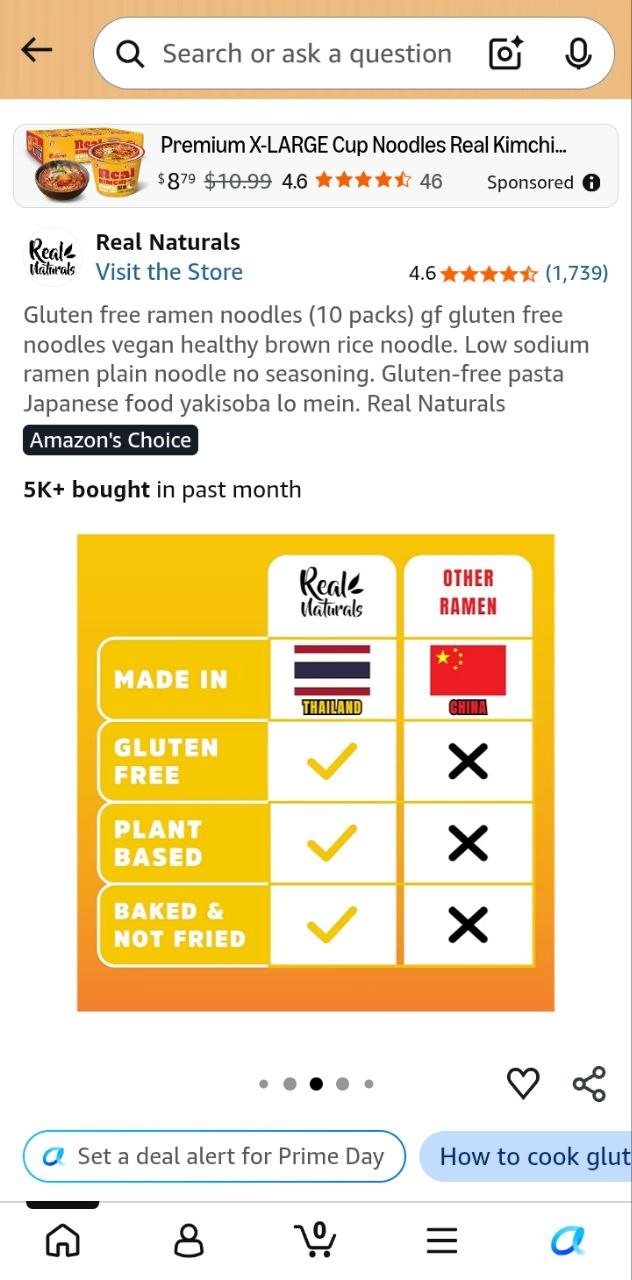
Task: Open the hamburger menu tab
Action: (x=442, y=1241)
